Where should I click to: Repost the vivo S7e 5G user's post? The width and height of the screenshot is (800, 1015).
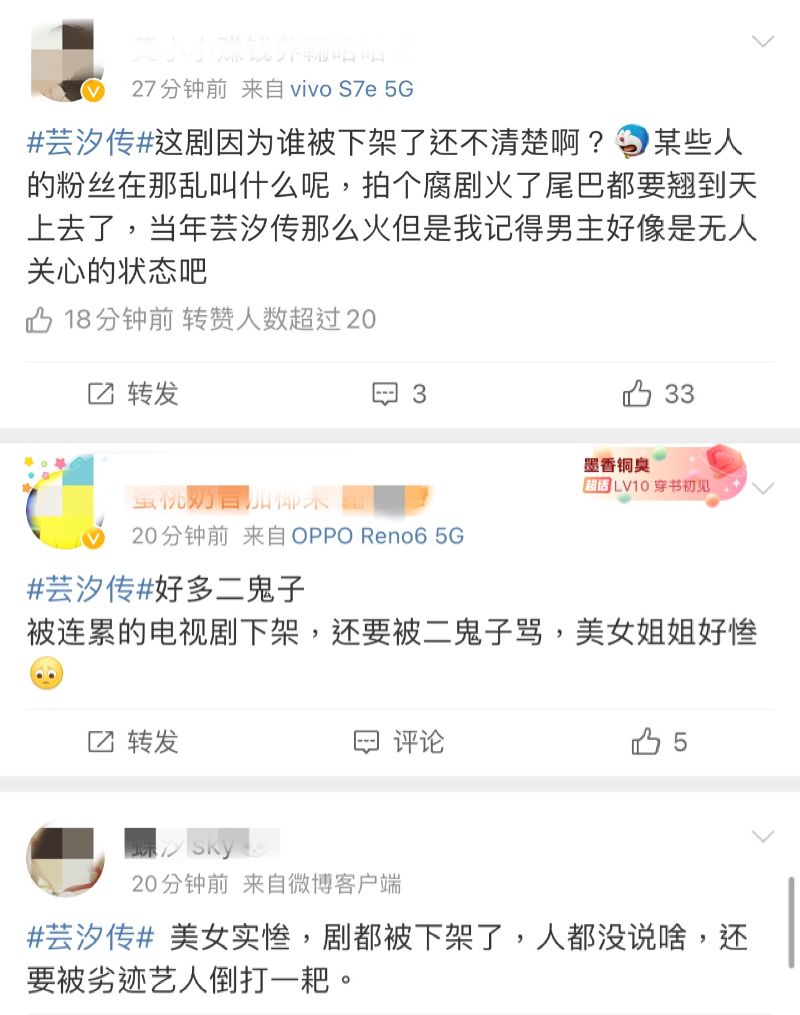(133, 394)
